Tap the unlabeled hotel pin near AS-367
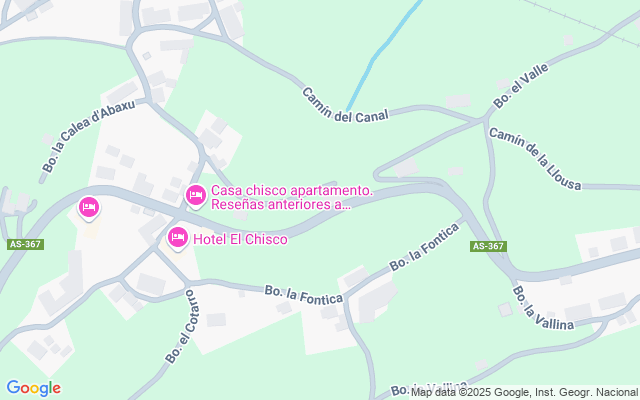The image size is (640, 400). 89,208
